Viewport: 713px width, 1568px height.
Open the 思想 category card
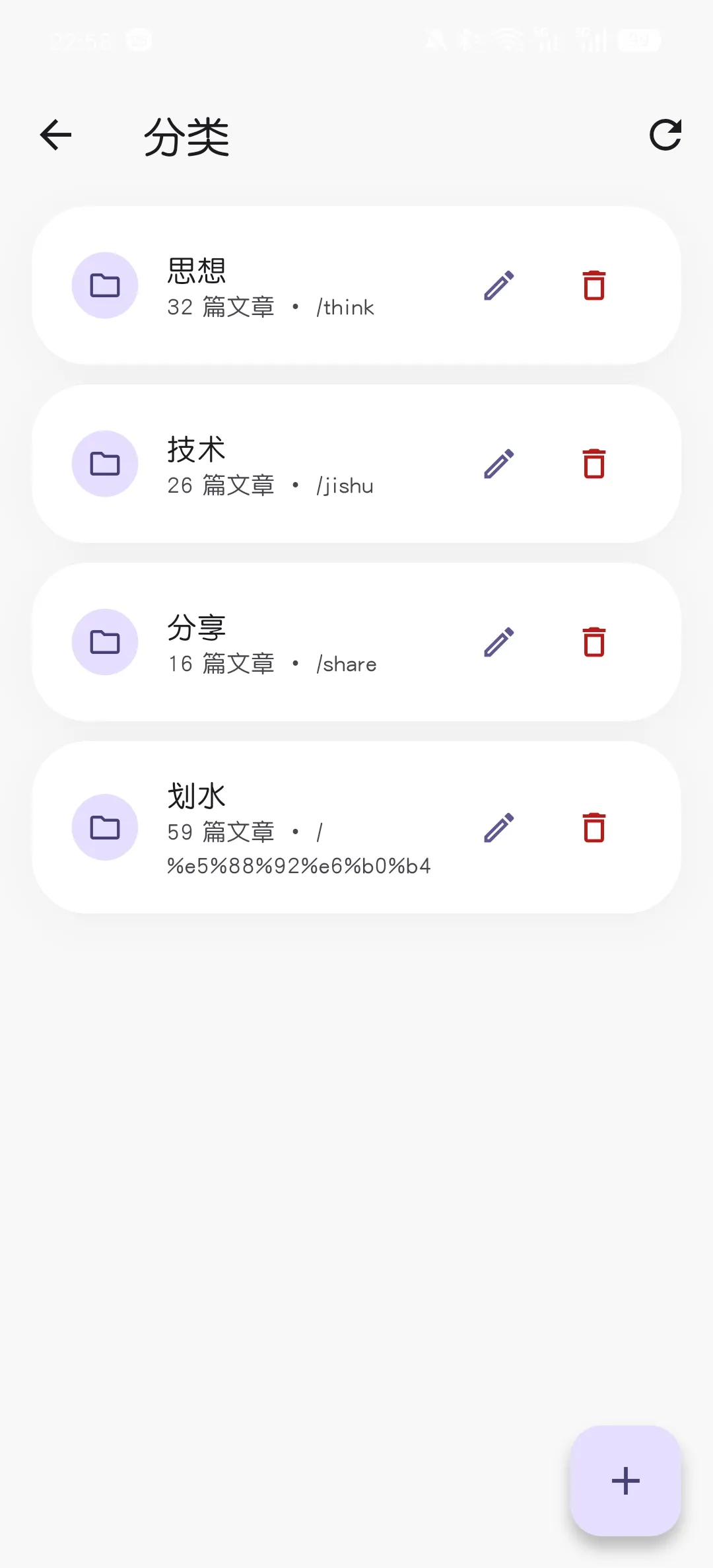(297, 286)
